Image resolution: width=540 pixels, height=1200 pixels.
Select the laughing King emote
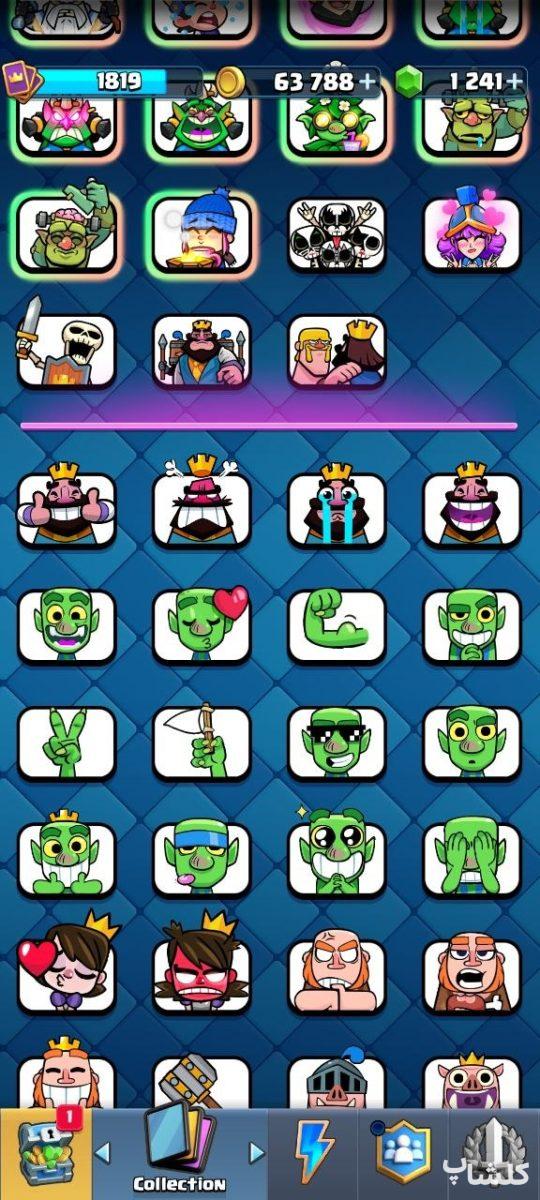pos(472,508)
